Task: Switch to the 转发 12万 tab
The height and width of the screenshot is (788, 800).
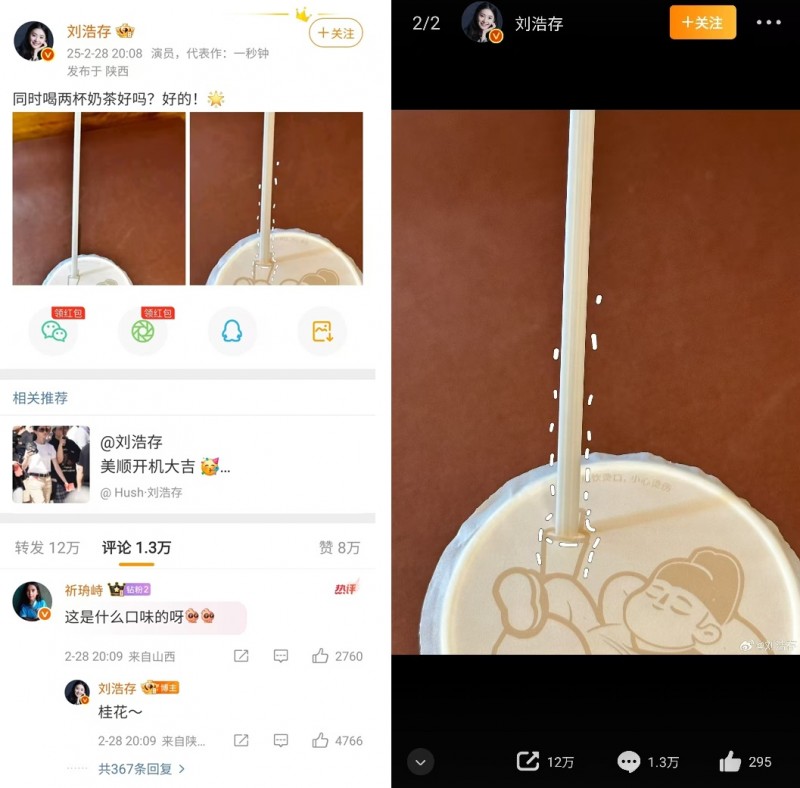Action: [47, 547]
